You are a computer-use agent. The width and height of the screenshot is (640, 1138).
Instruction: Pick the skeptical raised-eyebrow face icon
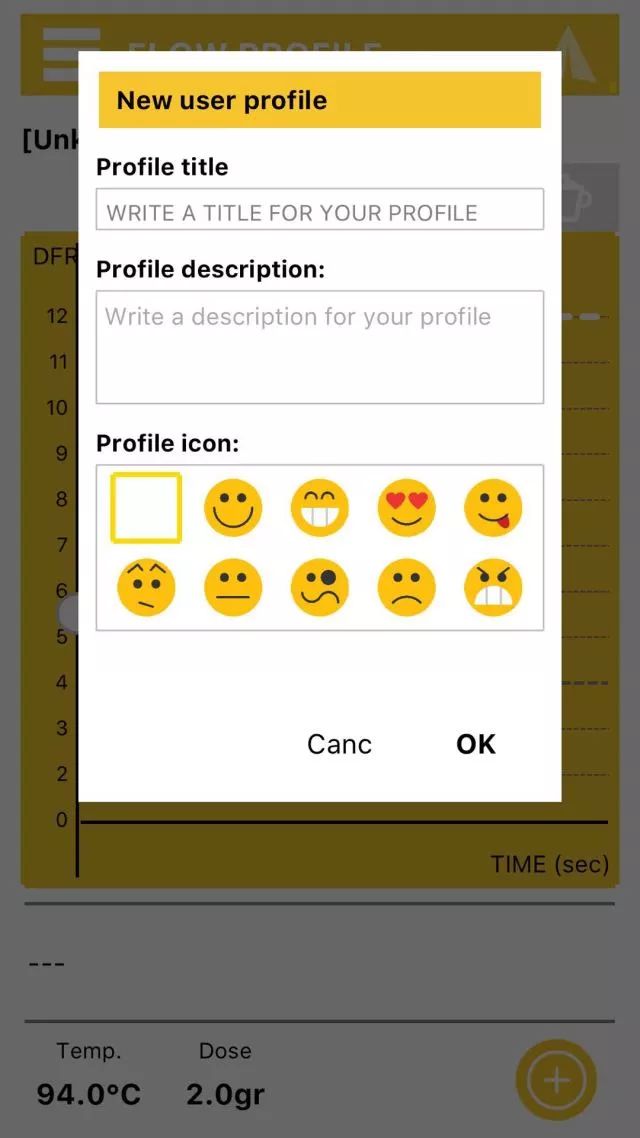coord(146,587)
